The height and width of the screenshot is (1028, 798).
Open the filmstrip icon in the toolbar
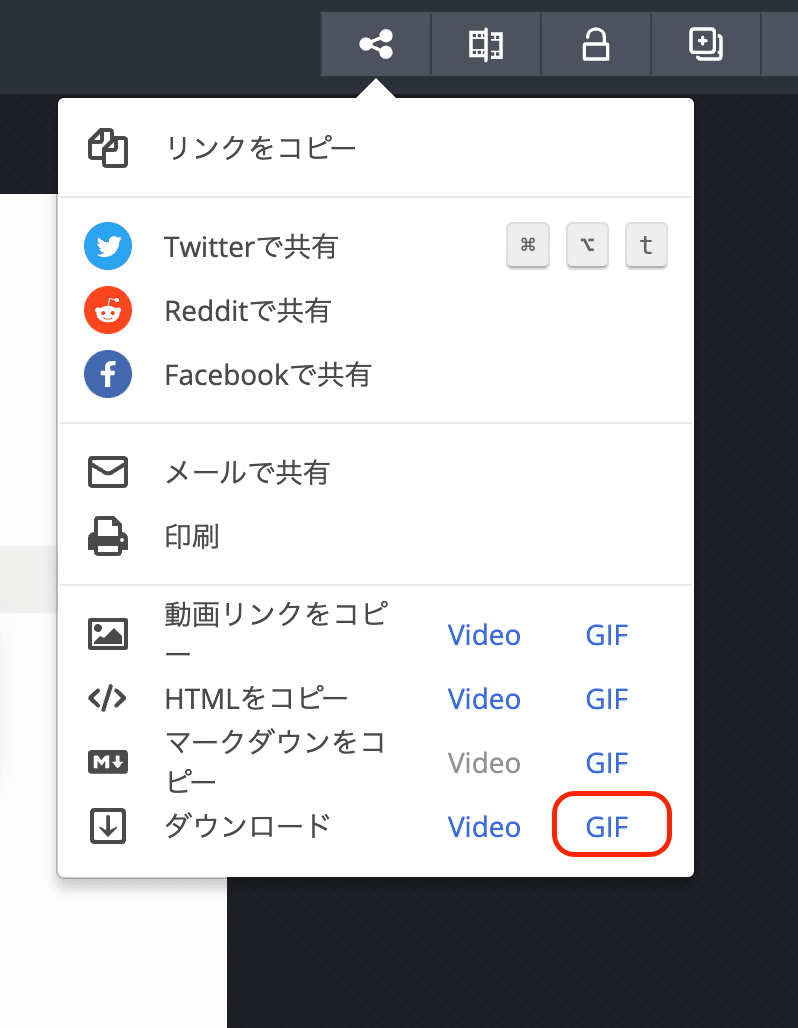pos(486,44)
